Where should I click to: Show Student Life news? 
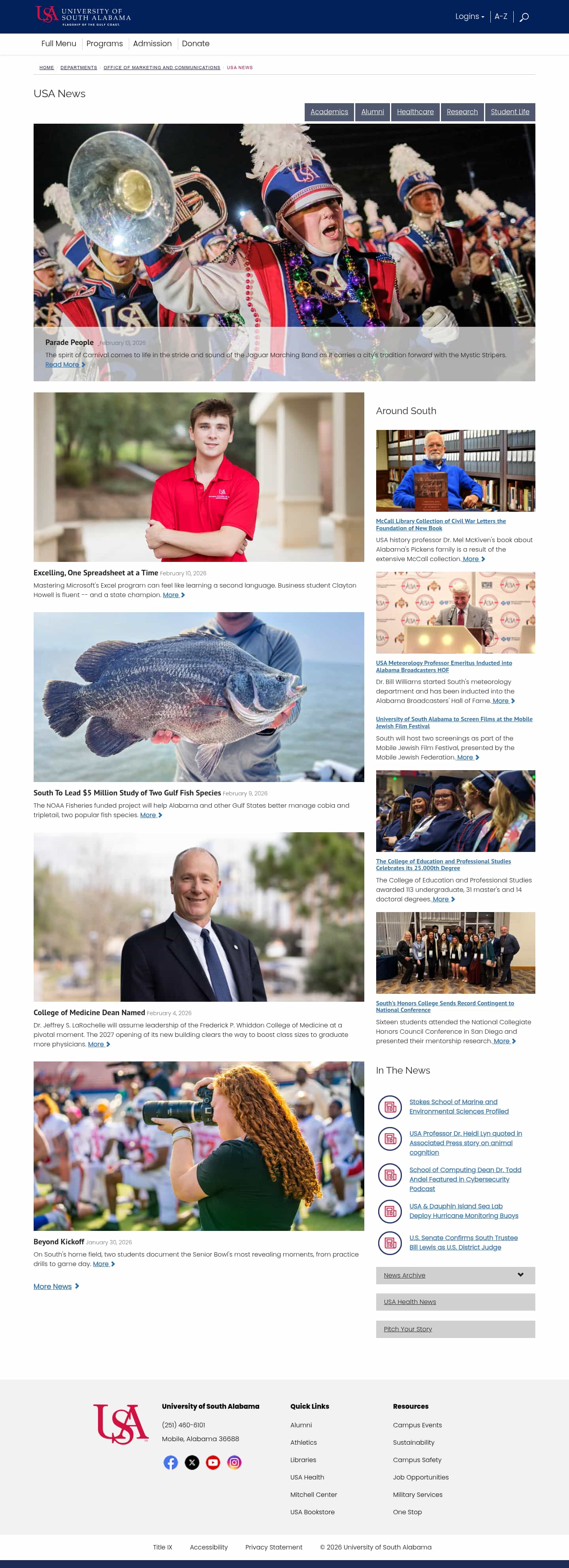(x=509, y=112)
